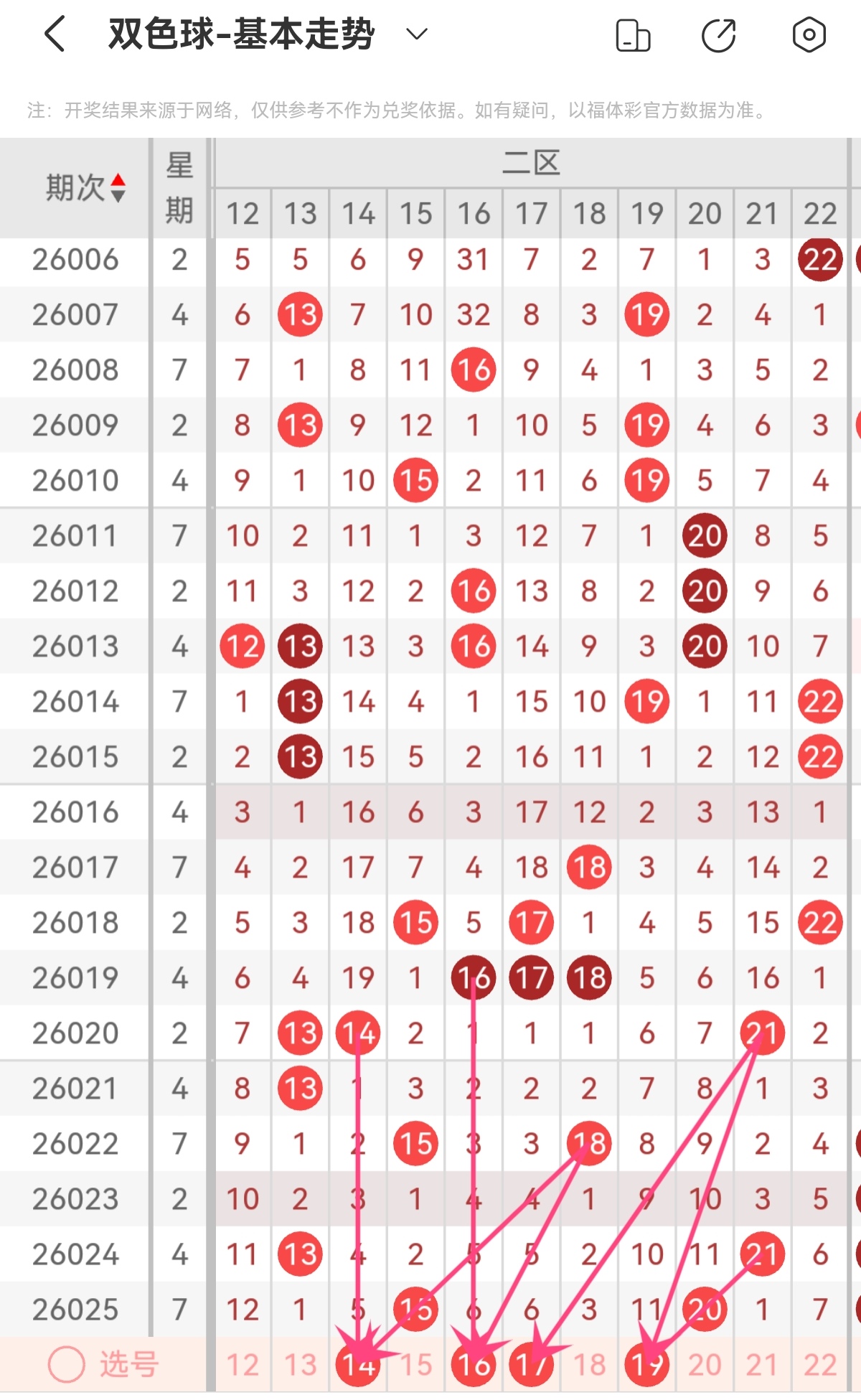The image size is (861, 1400).
Task: Select number 18 in the pick row
Action: [x=589, y=1364]
